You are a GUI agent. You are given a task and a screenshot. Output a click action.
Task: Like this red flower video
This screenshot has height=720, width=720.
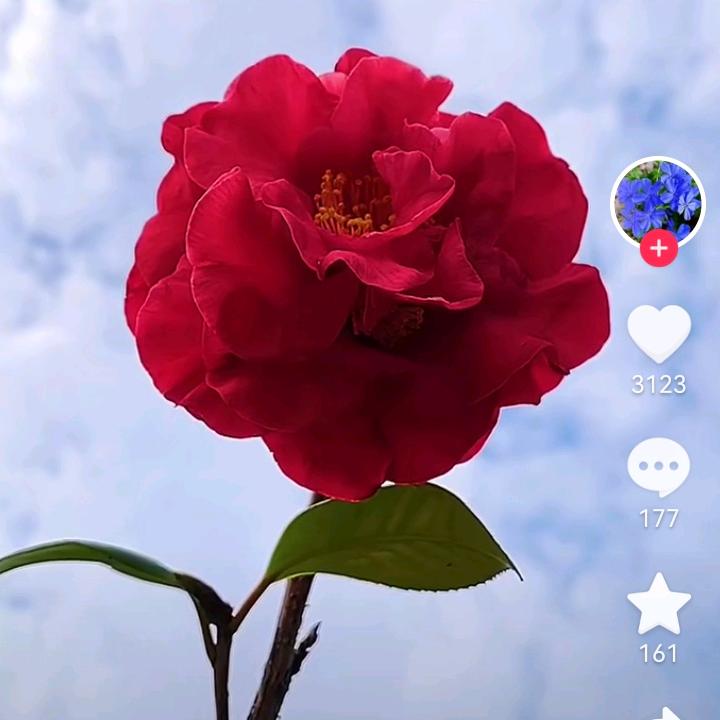tap(658, 334)
